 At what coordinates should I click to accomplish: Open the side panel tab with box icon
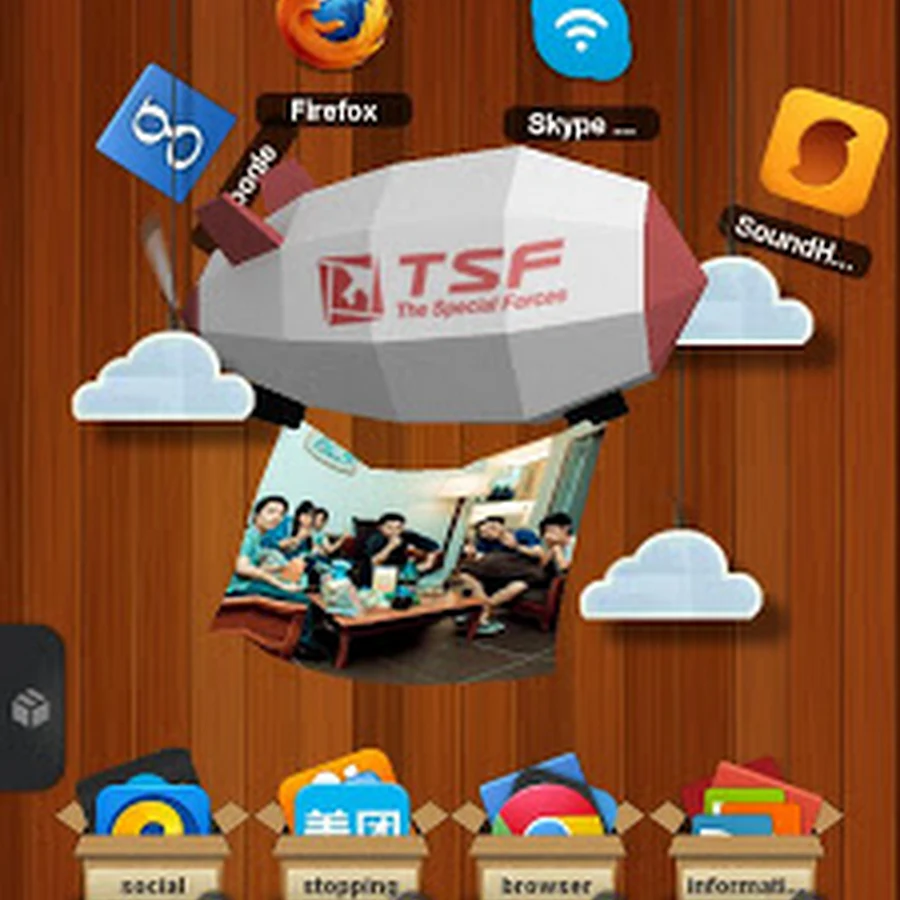tap(31, 707)
